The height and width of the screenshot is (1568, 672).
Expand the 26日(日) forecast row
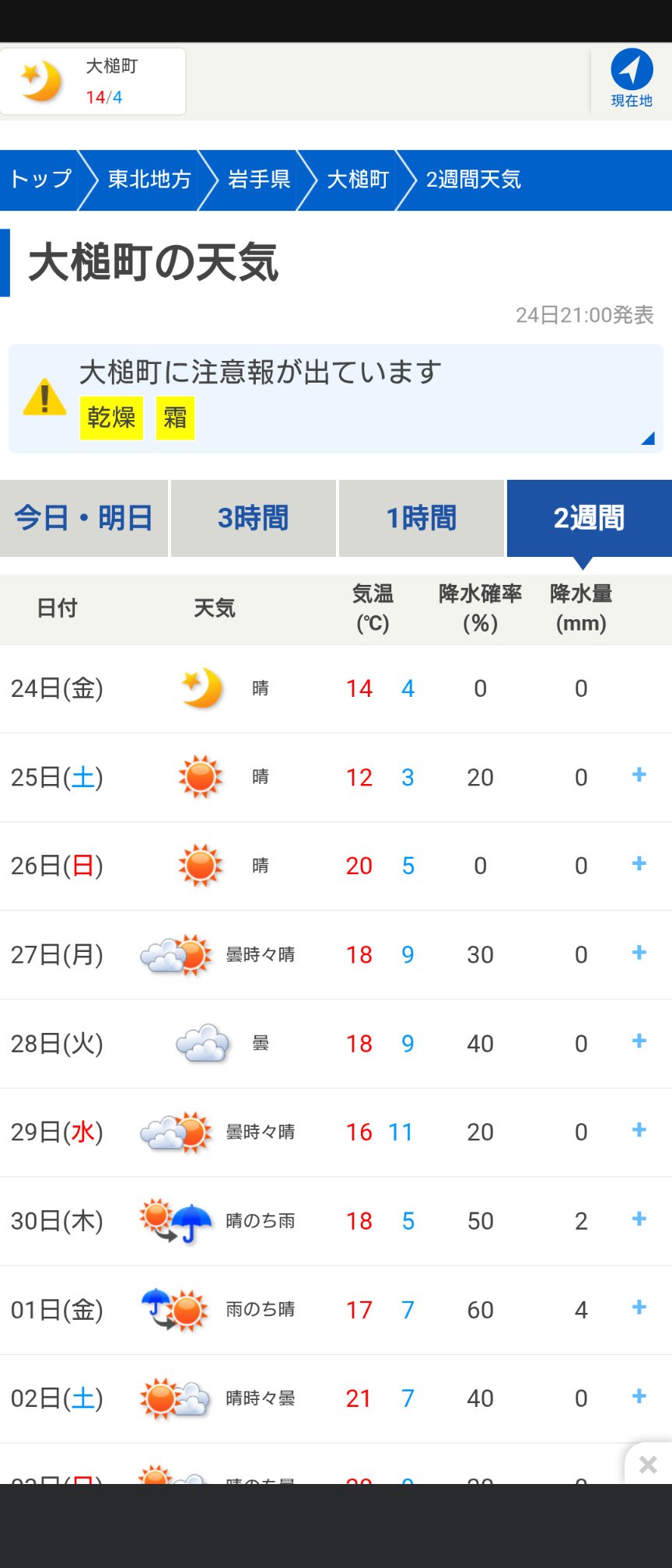click(x=639, y=864)
